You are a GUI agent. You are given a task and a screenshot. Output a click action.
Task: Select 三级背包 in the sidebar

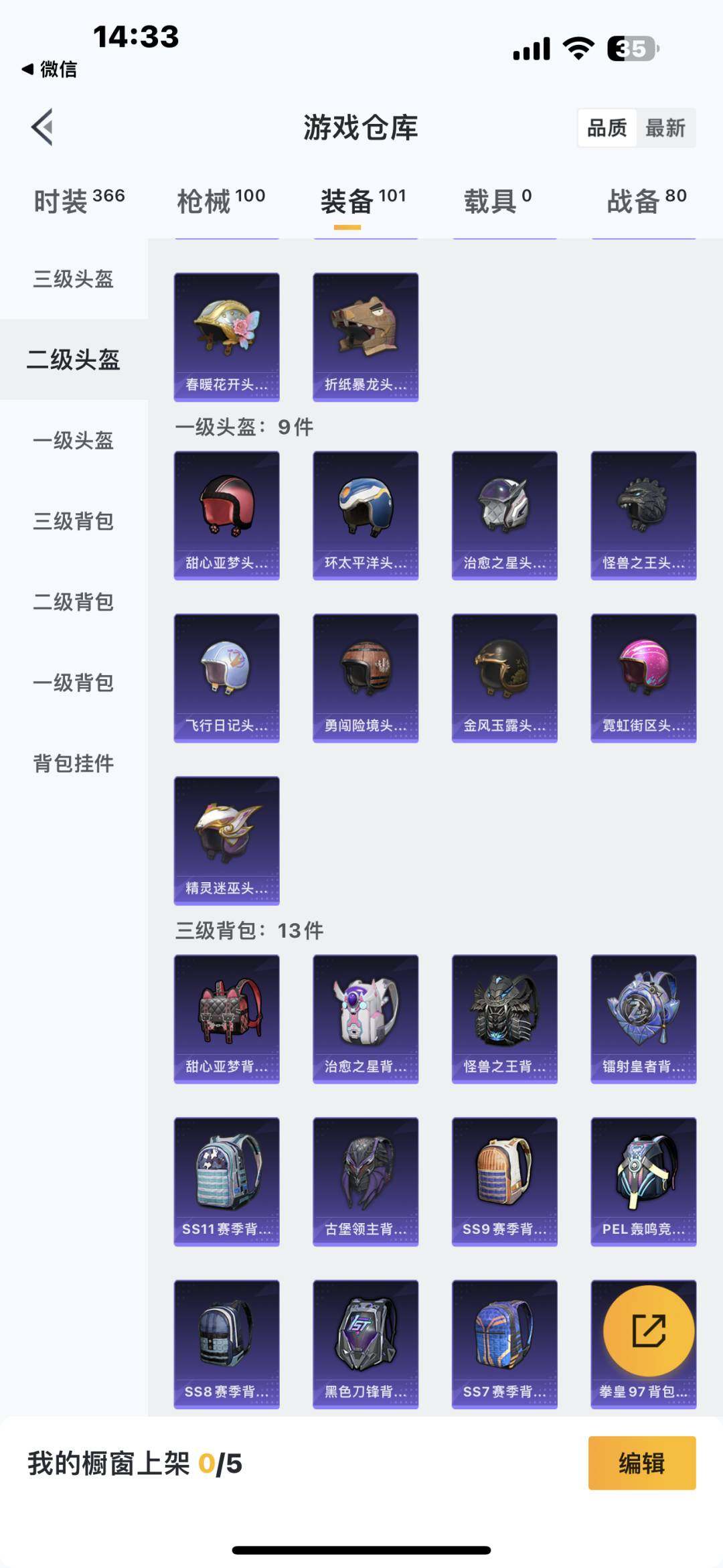(x=74, y=521)
